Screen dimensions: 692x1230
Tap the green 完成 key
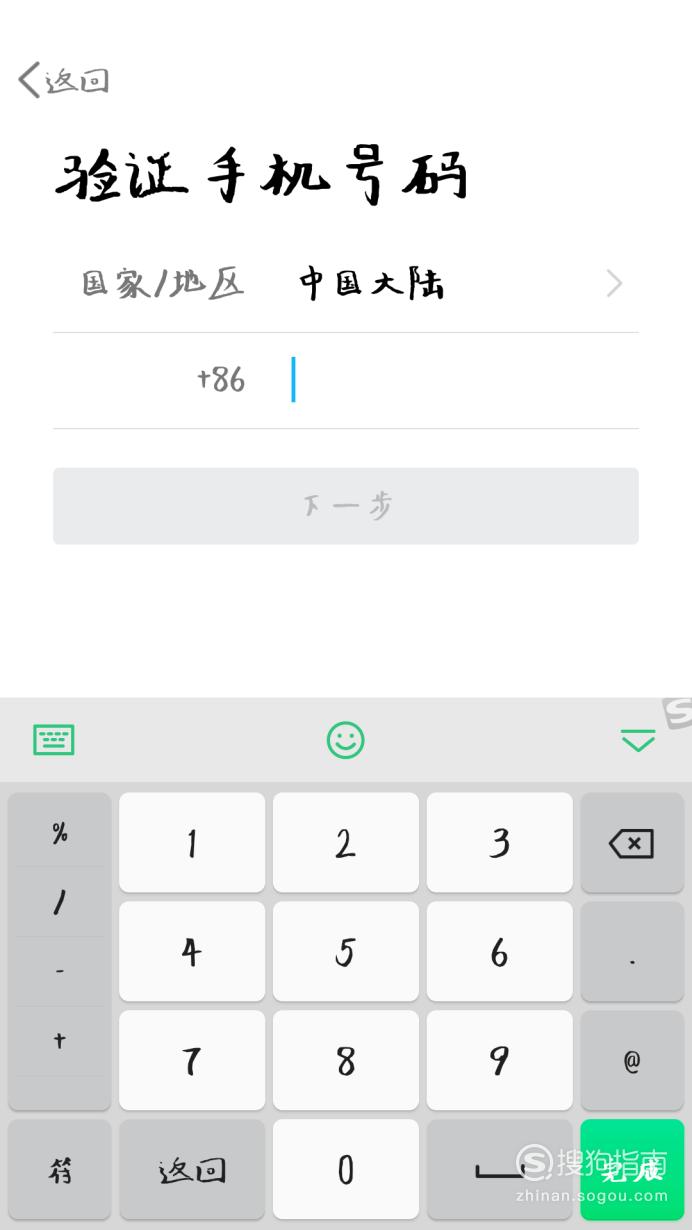click(x=632, y=1169)
